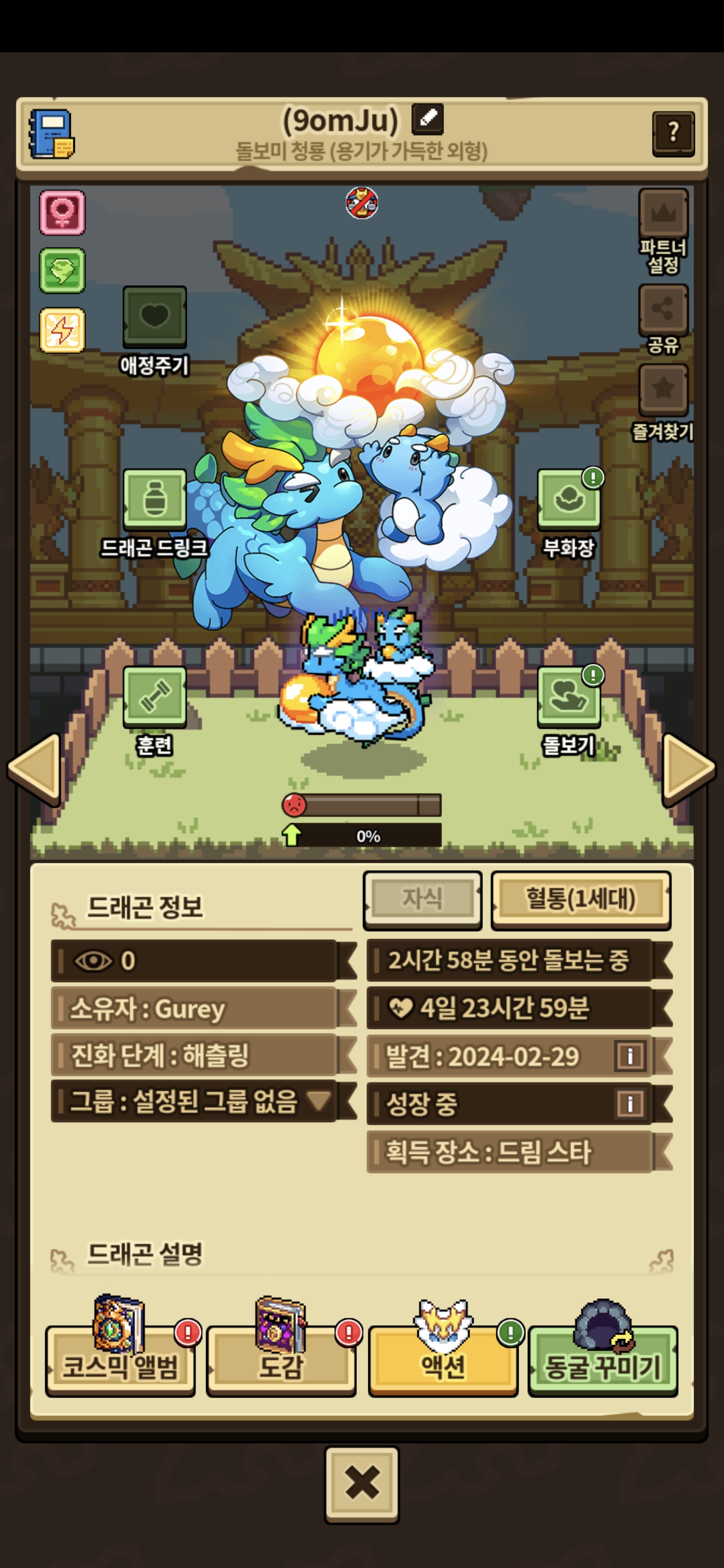Open the help question mark button
This screenshot has height=1568, width=724.
point(673,132)
